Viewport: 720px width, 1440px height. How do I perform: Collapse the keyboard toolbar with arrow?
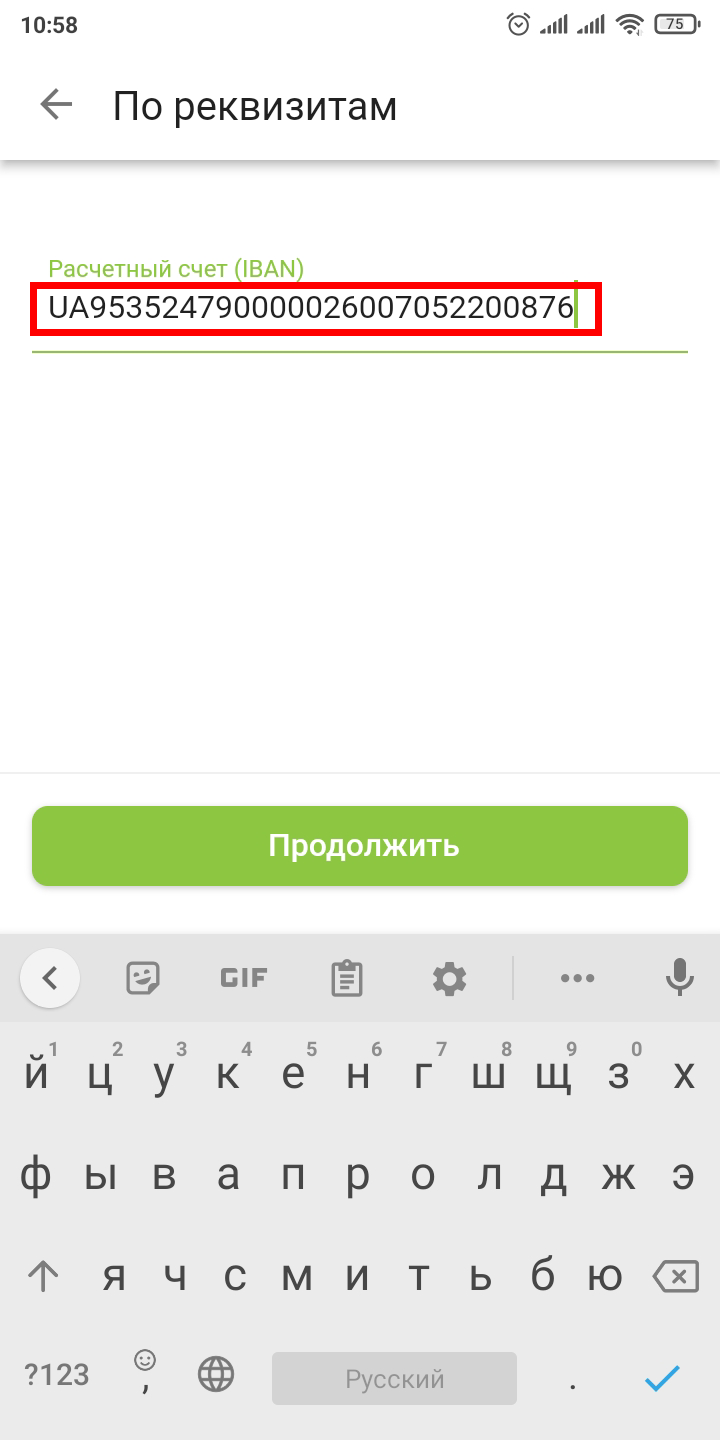point(50,977)
